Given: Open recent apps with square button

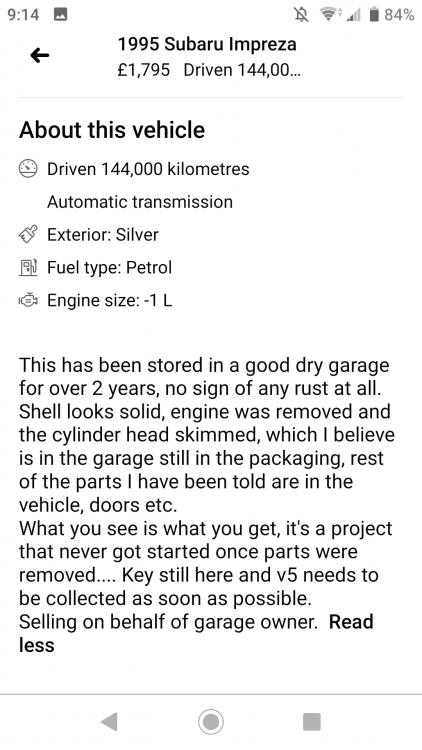Looking at the screenshot, I should (311, 721).
